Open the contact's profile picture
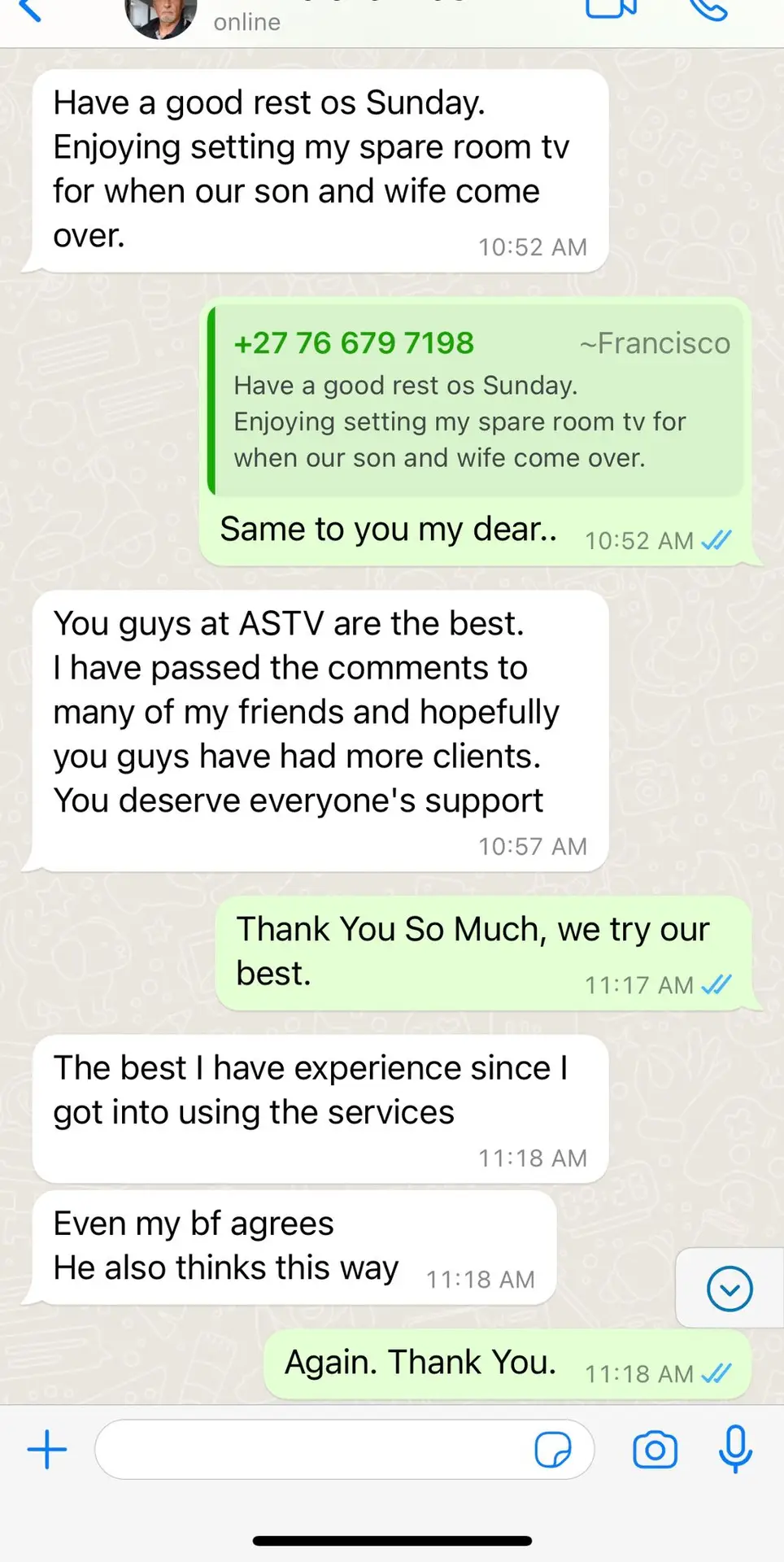This screenshot has width=784, height=1562. click(x=160, y=15)
